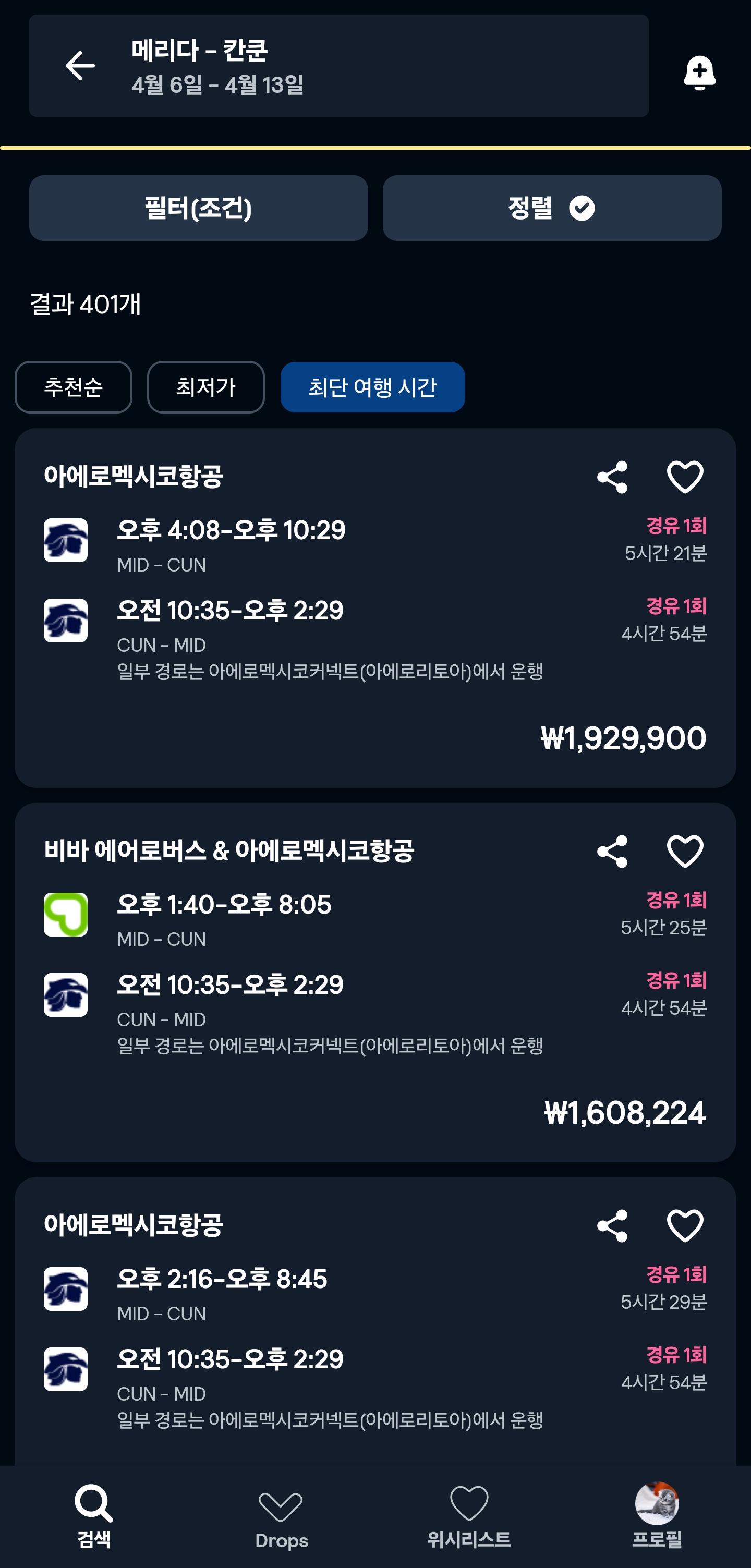Go back using the arrow icon
This screenshot has width=751, height=1568.
point(80,66)
